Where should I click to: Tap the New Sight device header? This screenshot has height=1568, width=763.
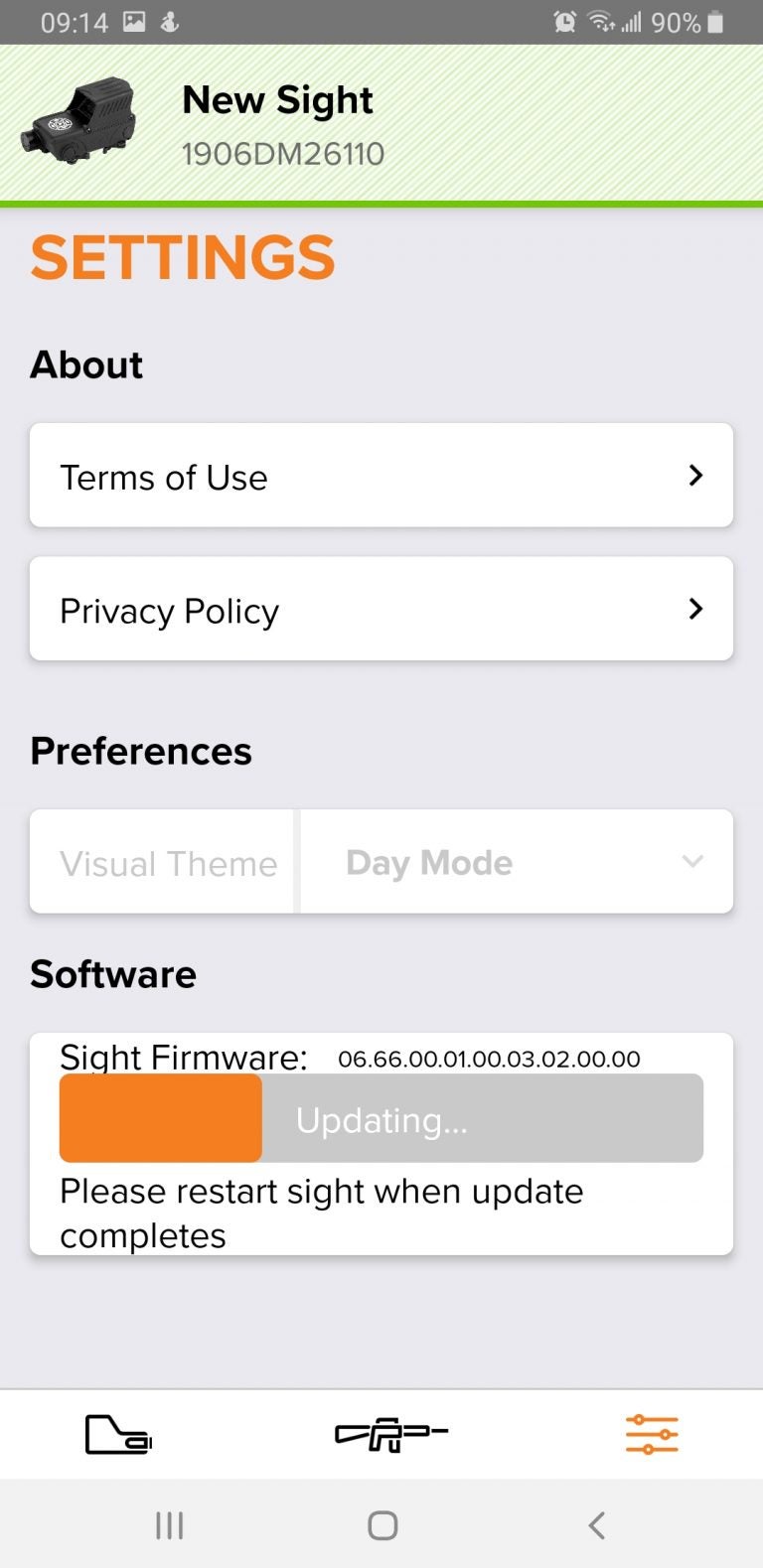pos(381,124)
